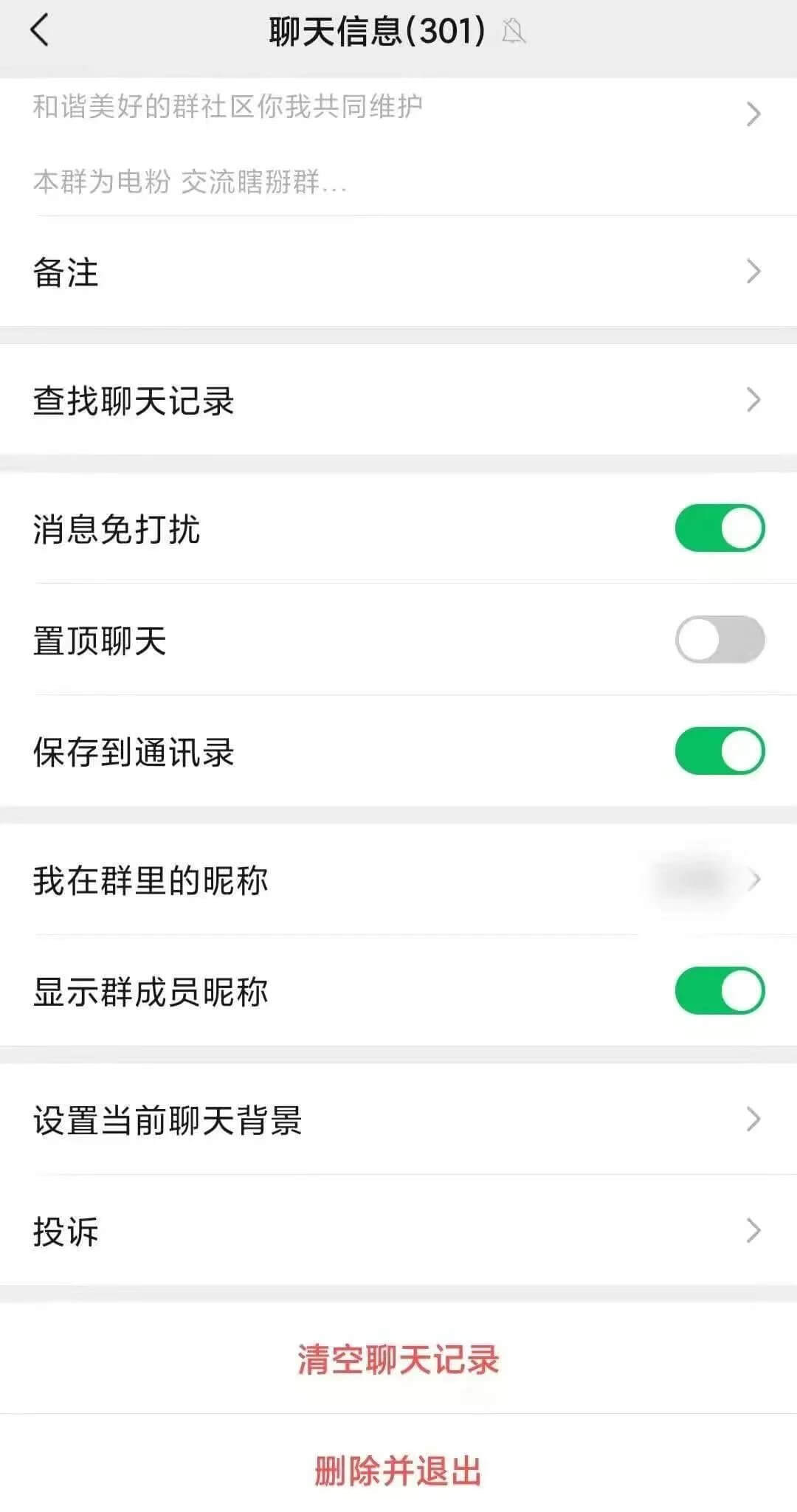Edit 我在群里的昵称
797x1512 pixels.
(398, 880)
